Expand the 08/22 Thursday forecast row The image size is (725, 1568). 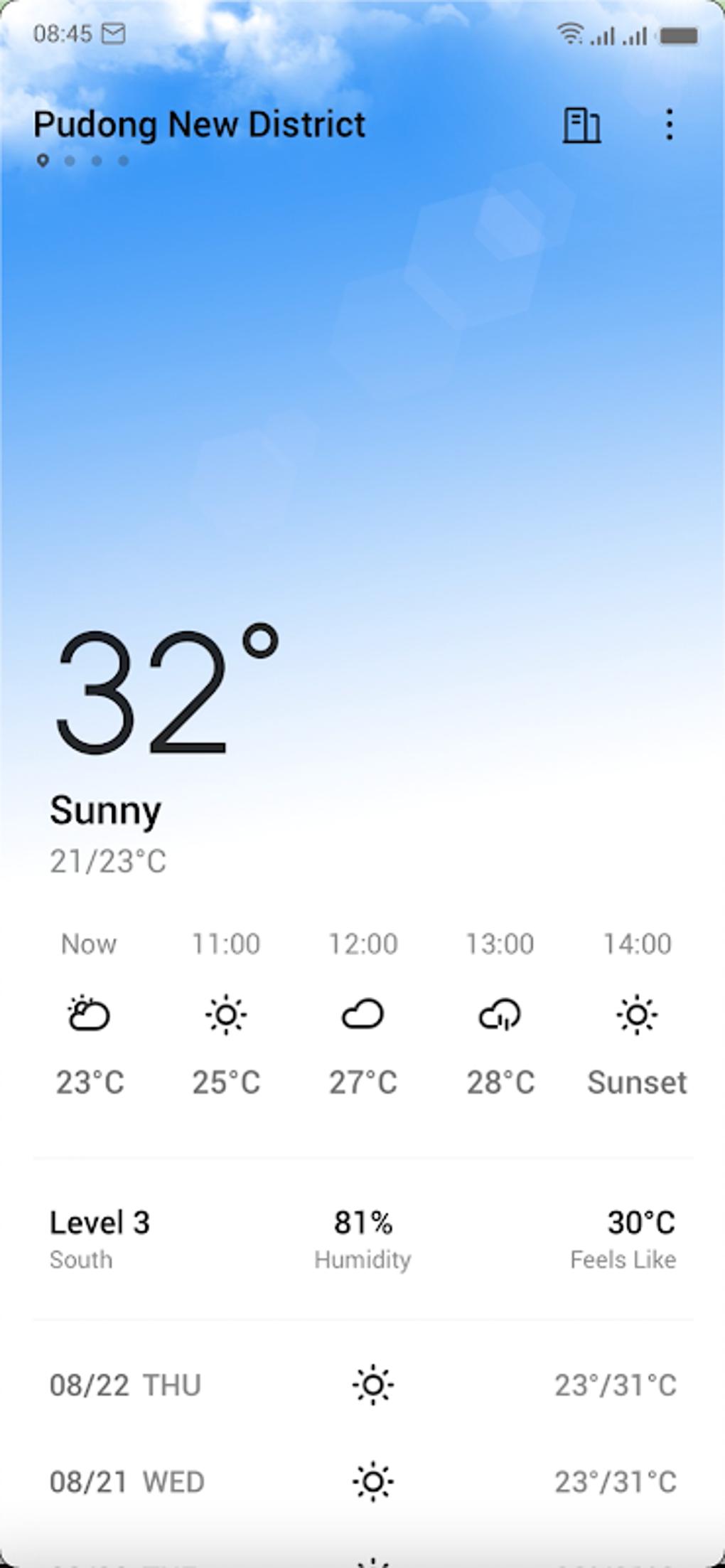coord(362,1385)
